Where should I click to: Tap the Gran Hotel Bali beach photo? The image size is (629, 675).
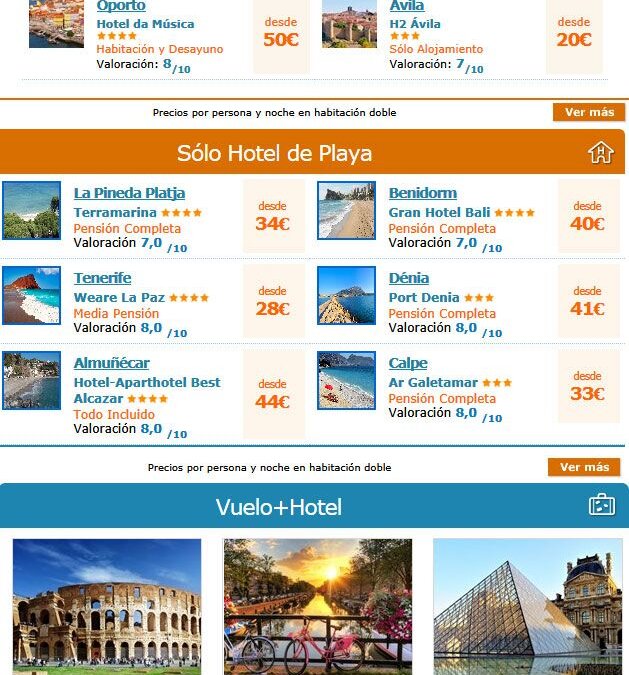346,210
